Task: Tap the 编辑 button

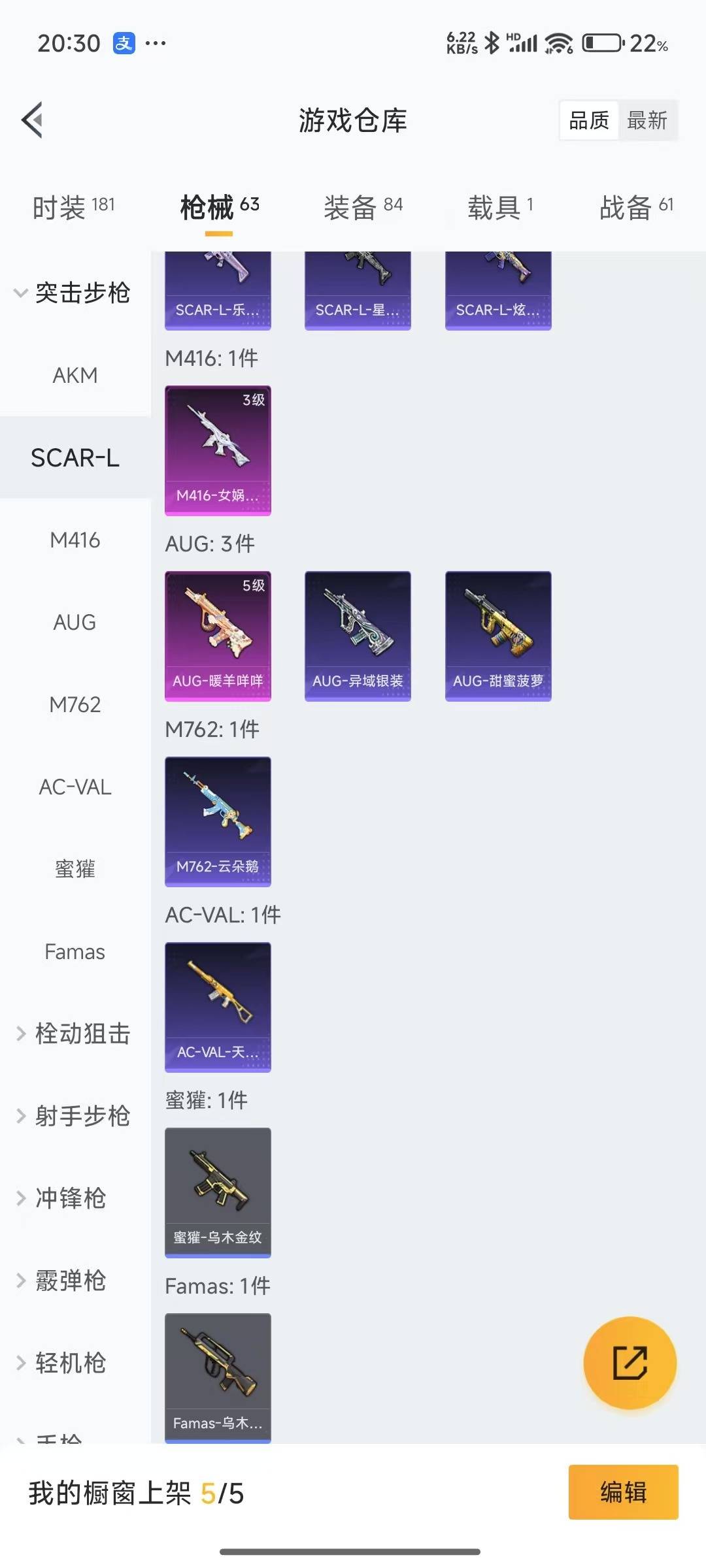Action: [623, 1492]
